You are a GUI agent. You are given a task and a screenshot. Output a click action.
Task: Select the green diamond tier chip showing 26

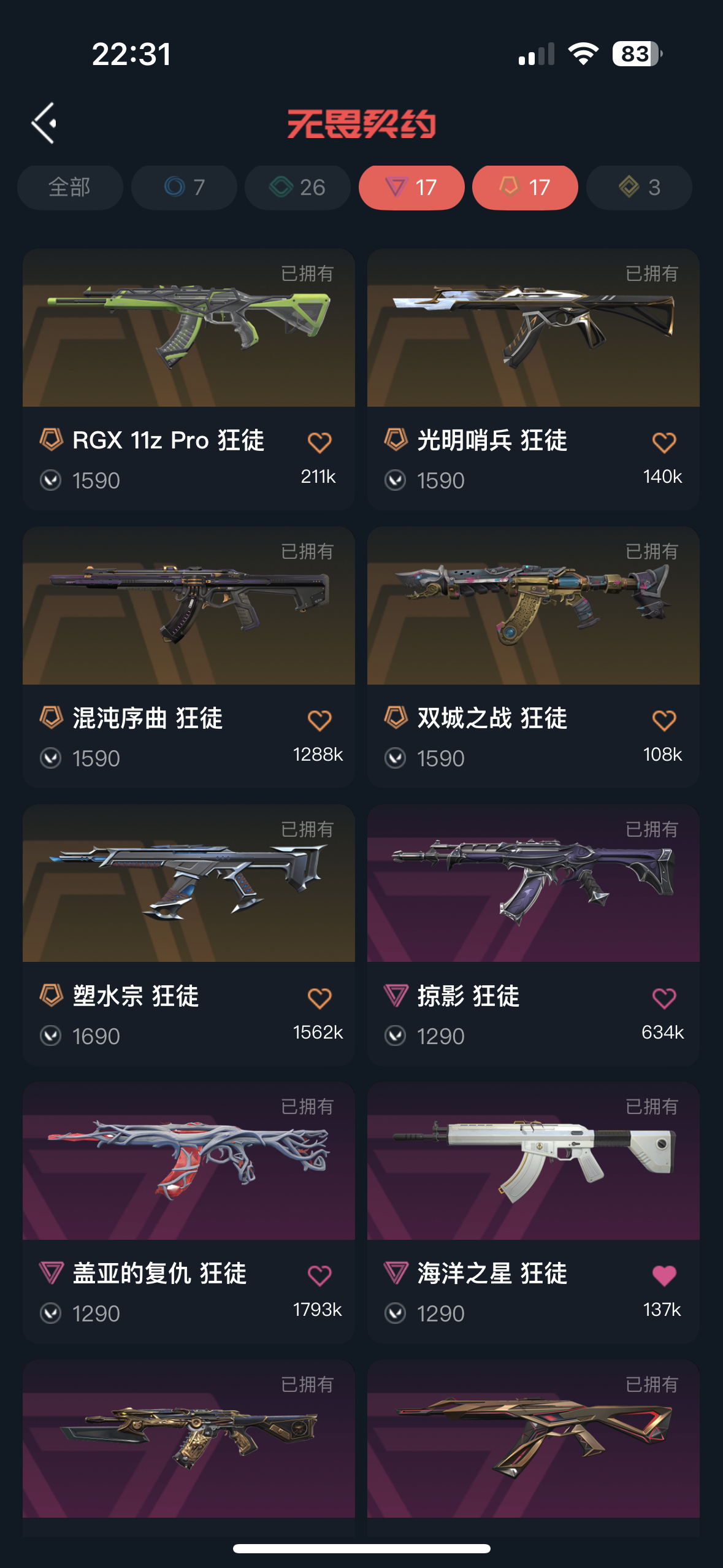(x=297, y=187)
